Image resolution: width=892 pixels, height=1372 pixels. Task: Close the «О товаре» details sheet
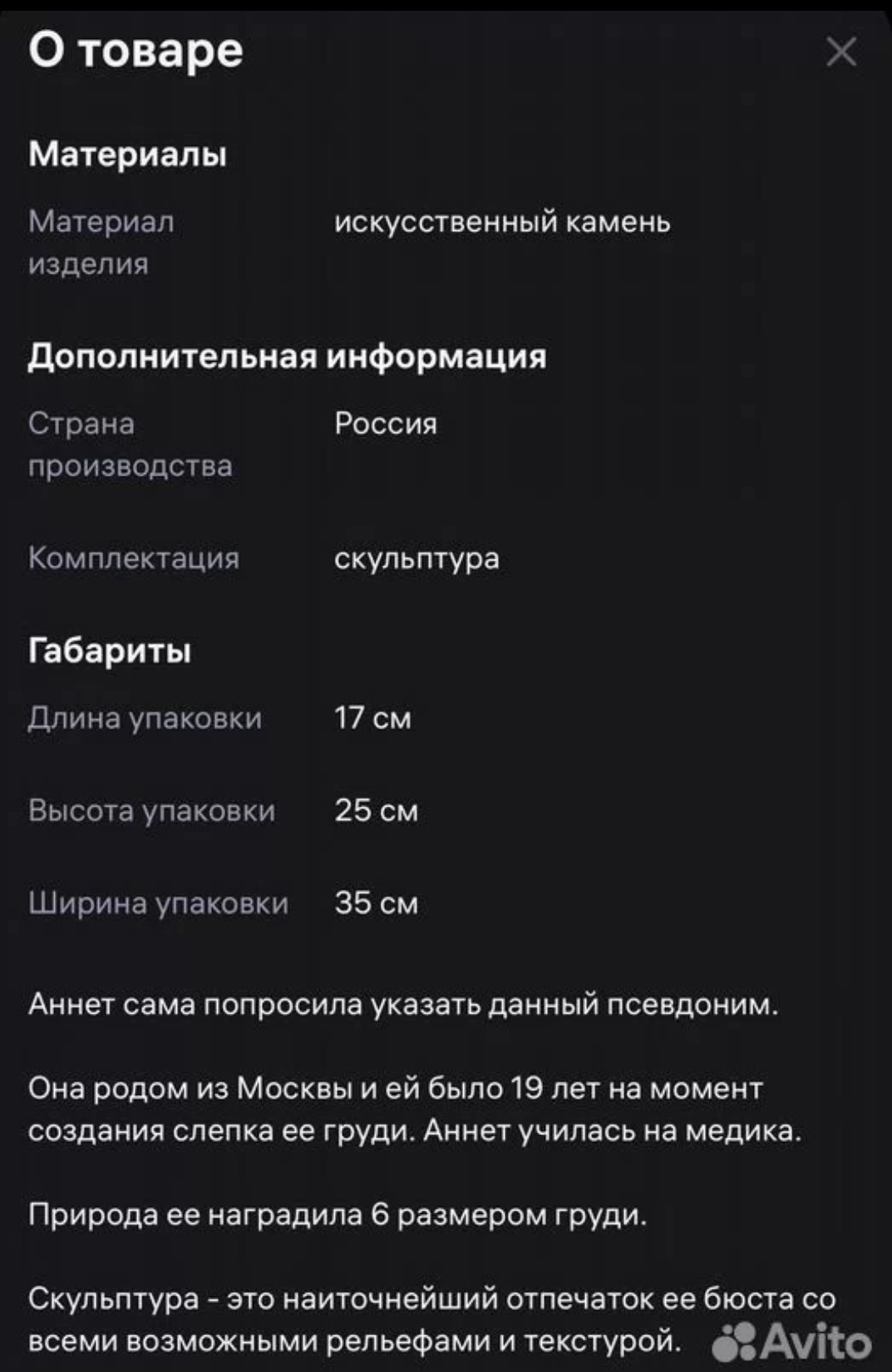(840, 52)
